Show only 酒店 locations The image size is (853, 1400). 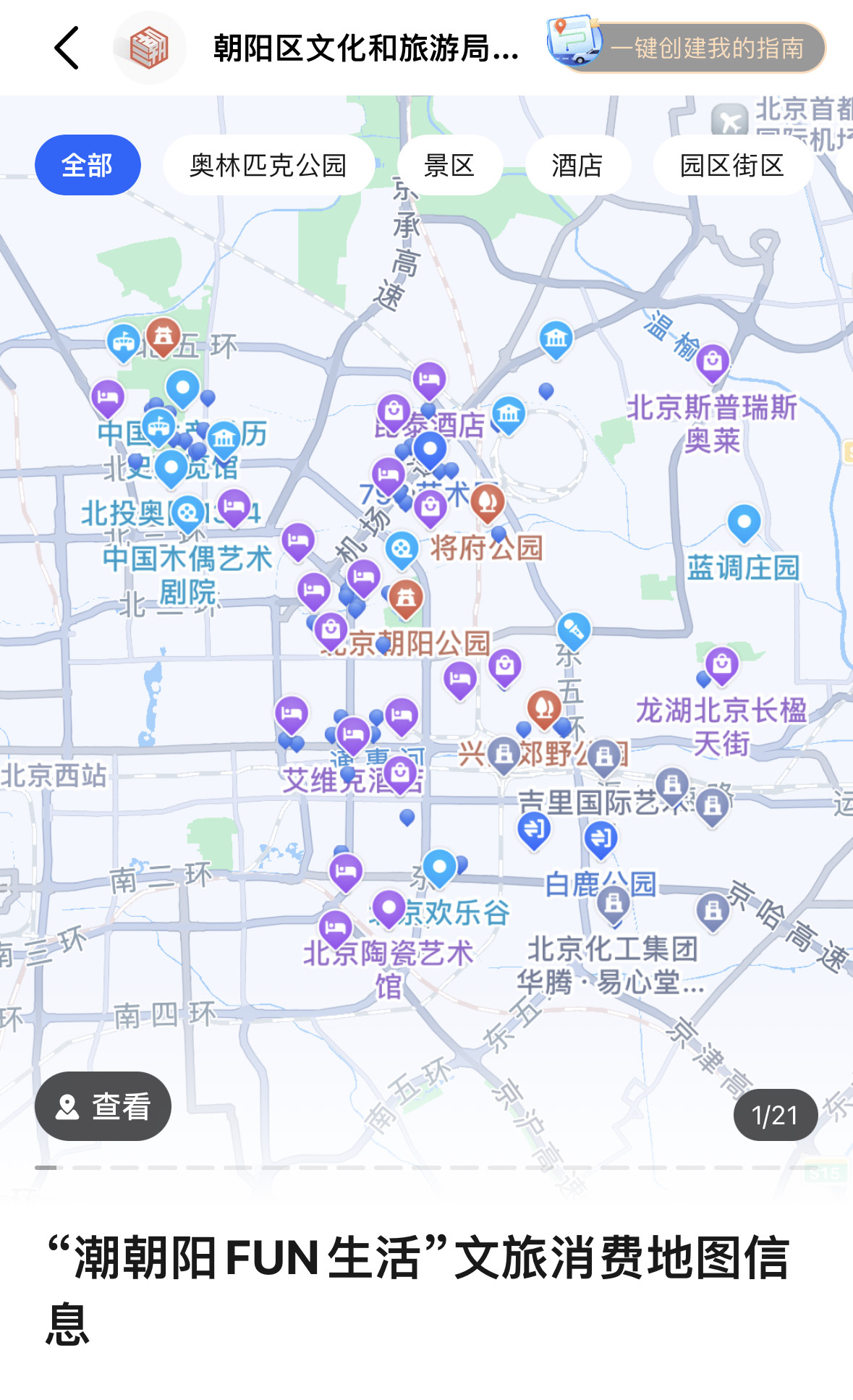tap(577, 165)
